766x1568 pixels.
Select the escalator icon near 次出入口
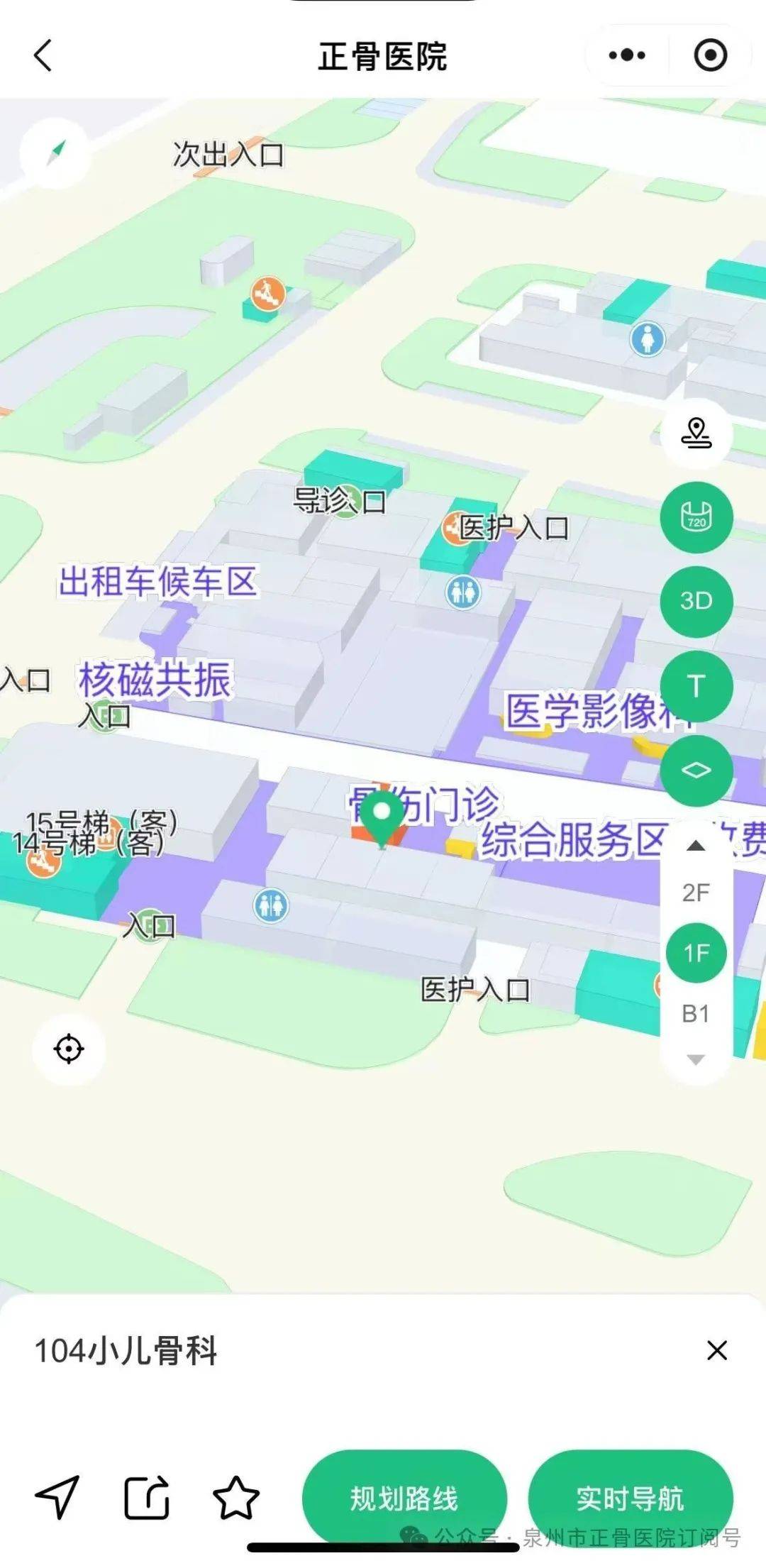click(268, 292)
